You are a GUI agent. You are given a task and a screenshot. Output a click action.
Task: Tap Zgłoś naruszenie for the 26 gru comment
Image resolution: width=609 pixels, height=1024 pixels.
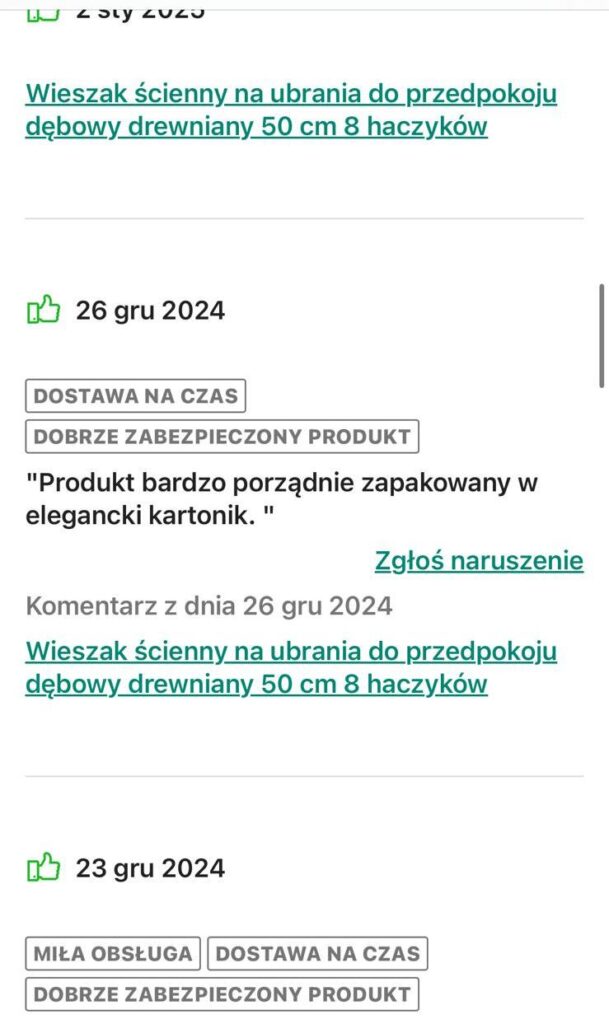tap(479, 560)
